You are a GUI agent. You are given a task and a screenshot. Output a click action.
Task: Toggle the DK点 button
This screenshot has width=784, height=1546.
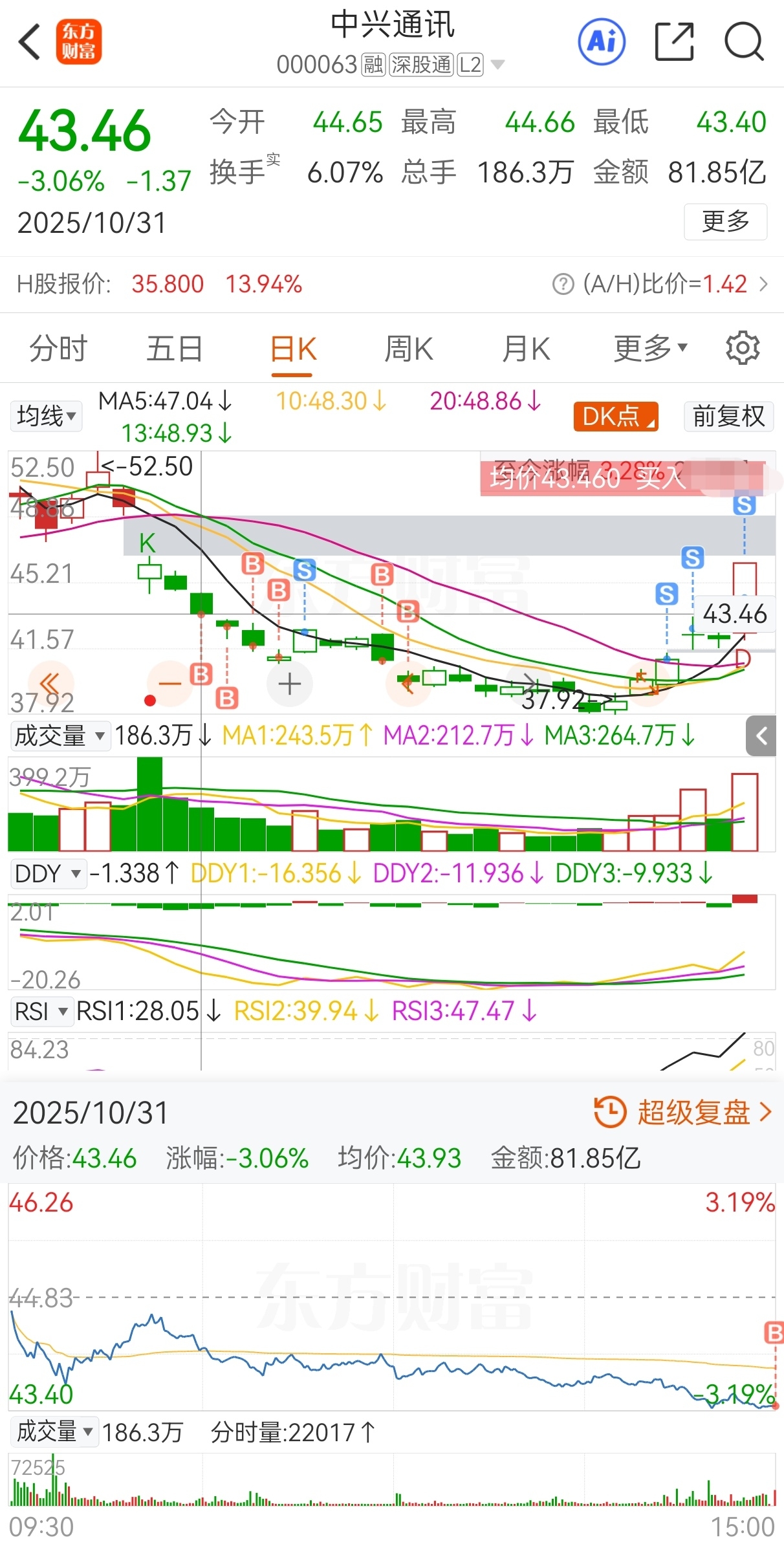pyautogui.click(x=616, y=417)
